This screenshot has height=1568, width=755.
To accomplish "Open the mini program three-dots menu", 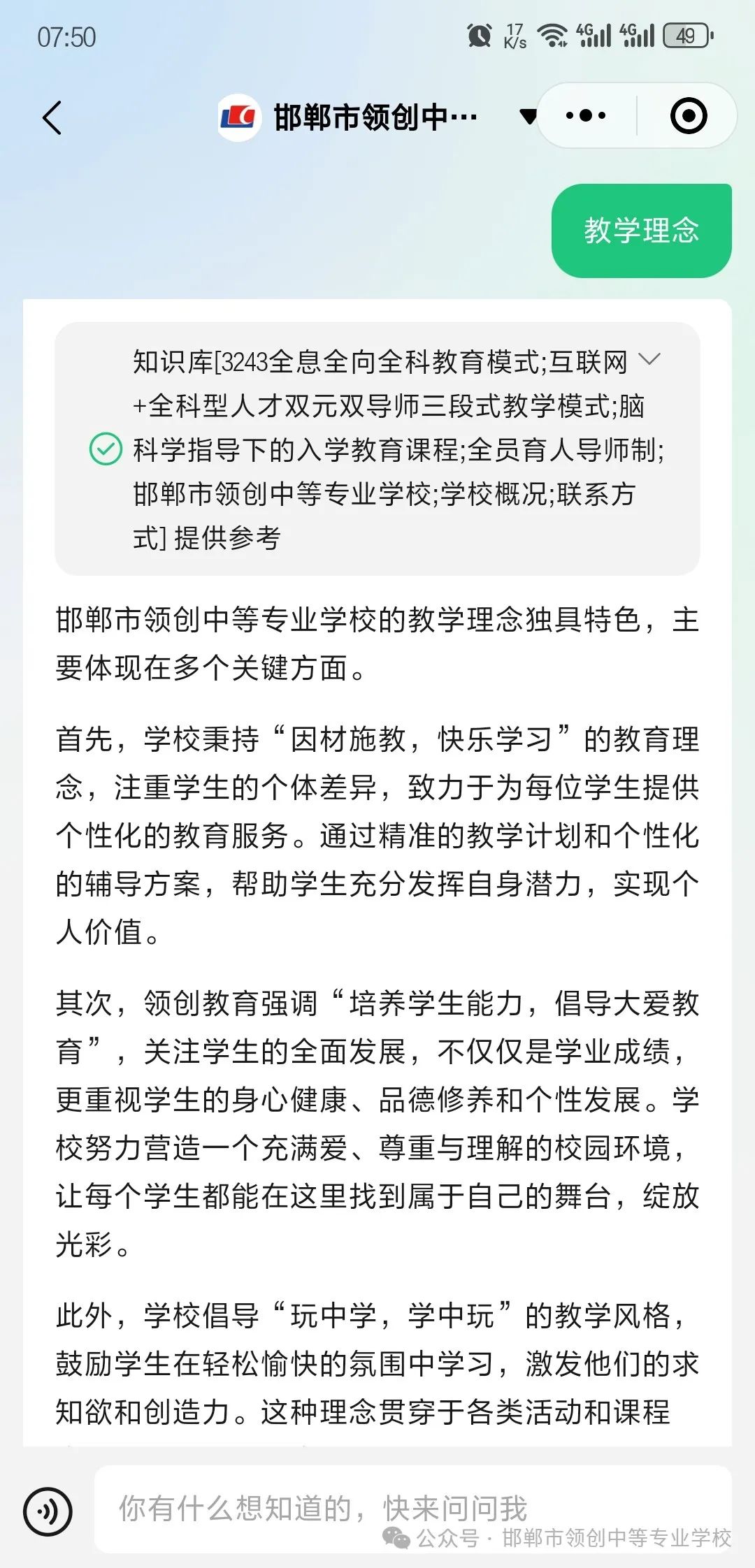I will 586,116.
